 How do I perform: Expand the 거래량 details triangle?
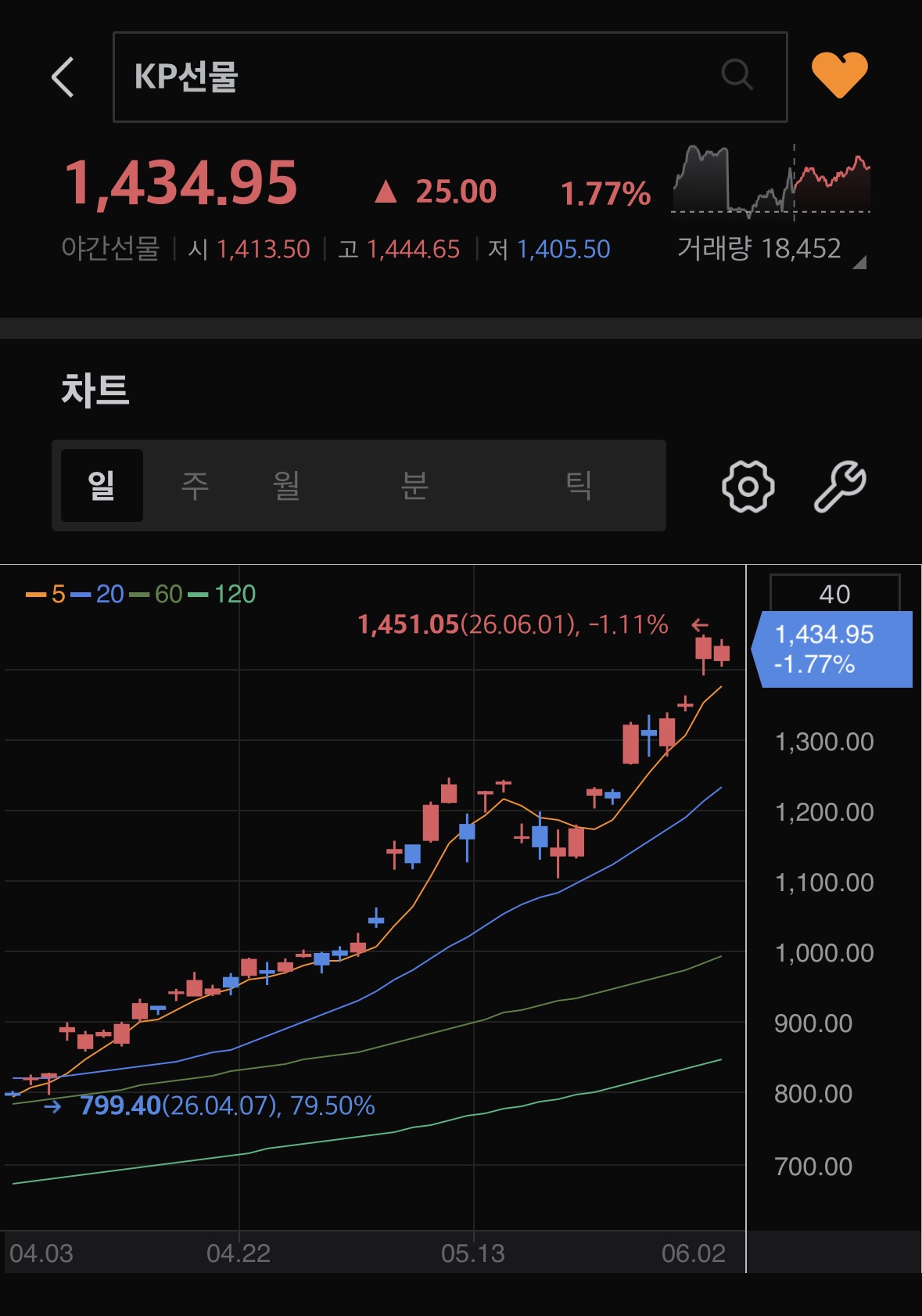click(859, 263)
